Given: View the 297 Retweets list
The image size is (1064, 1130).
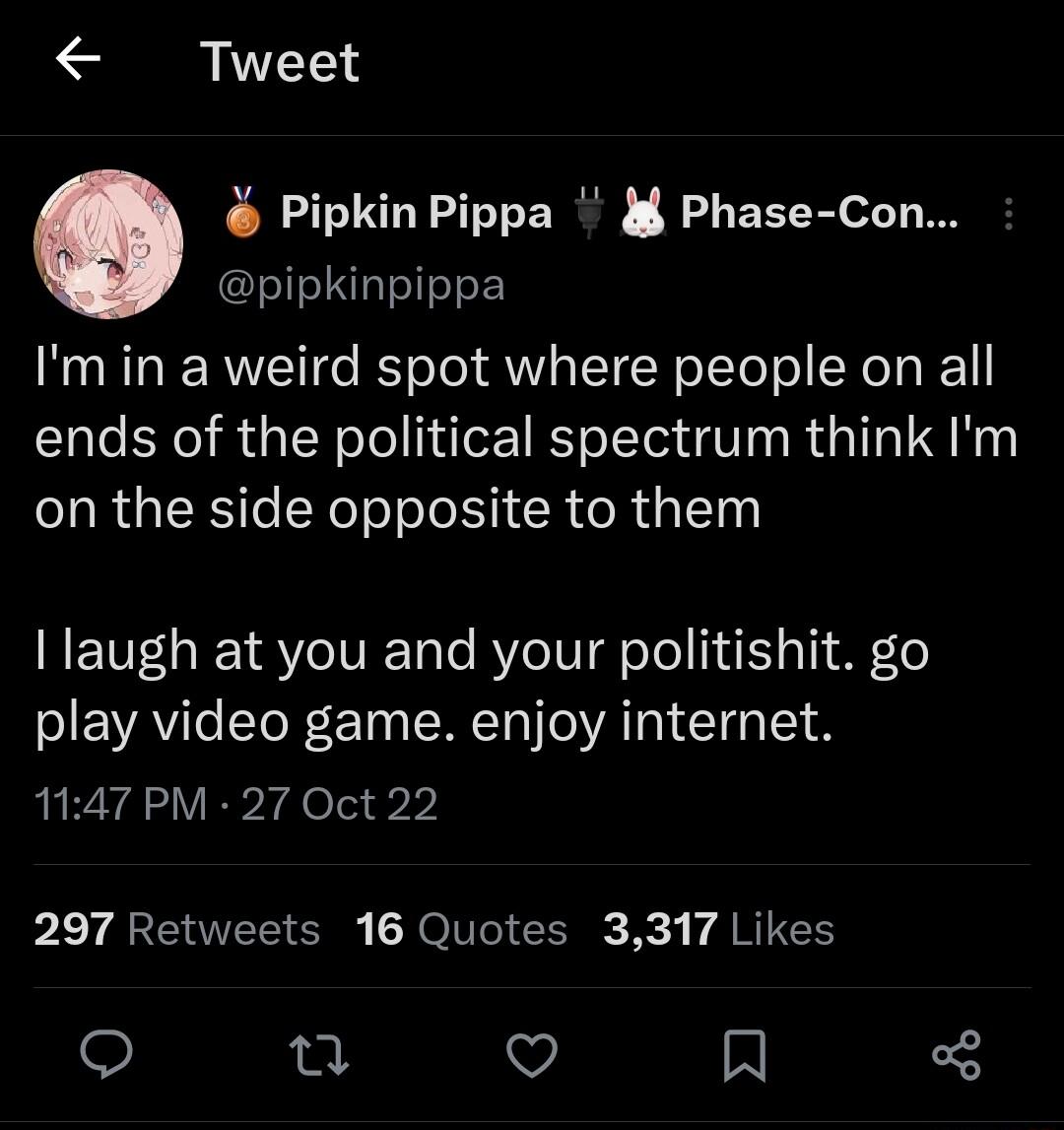Looking at the screenshot, I should [x=175, y=927].
